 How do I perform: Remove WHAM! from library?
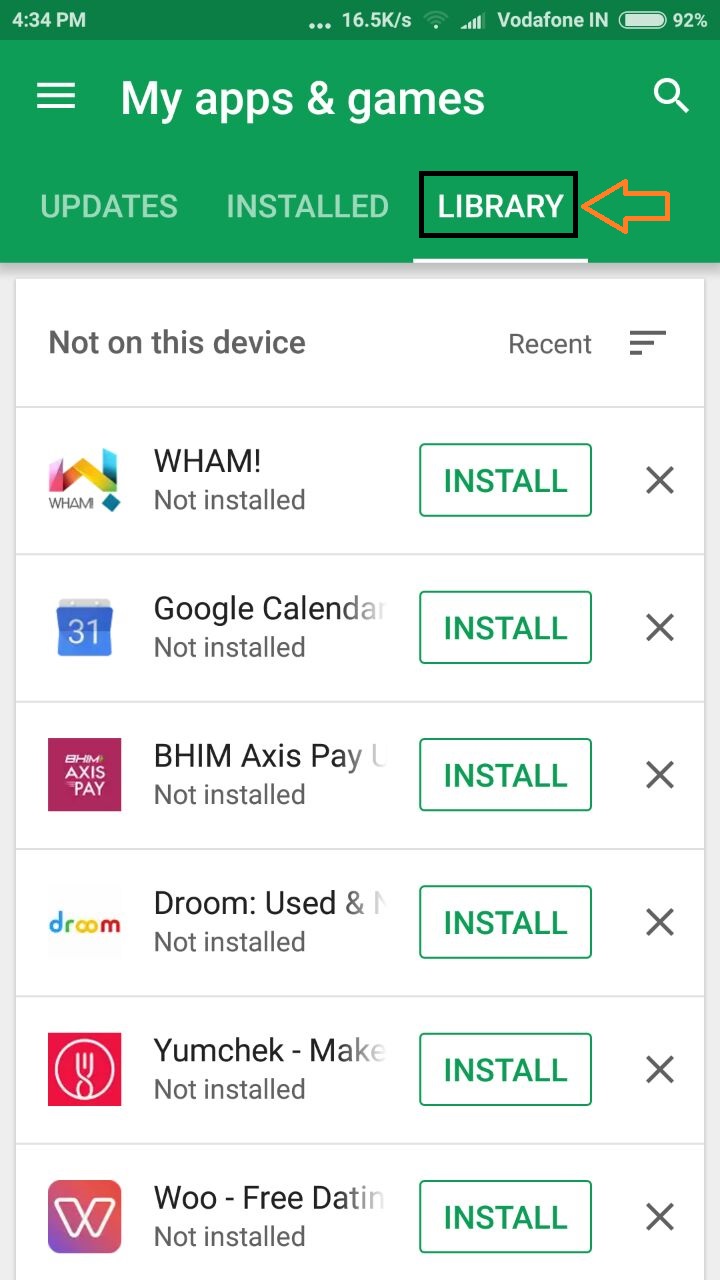(x=659, y=480)
